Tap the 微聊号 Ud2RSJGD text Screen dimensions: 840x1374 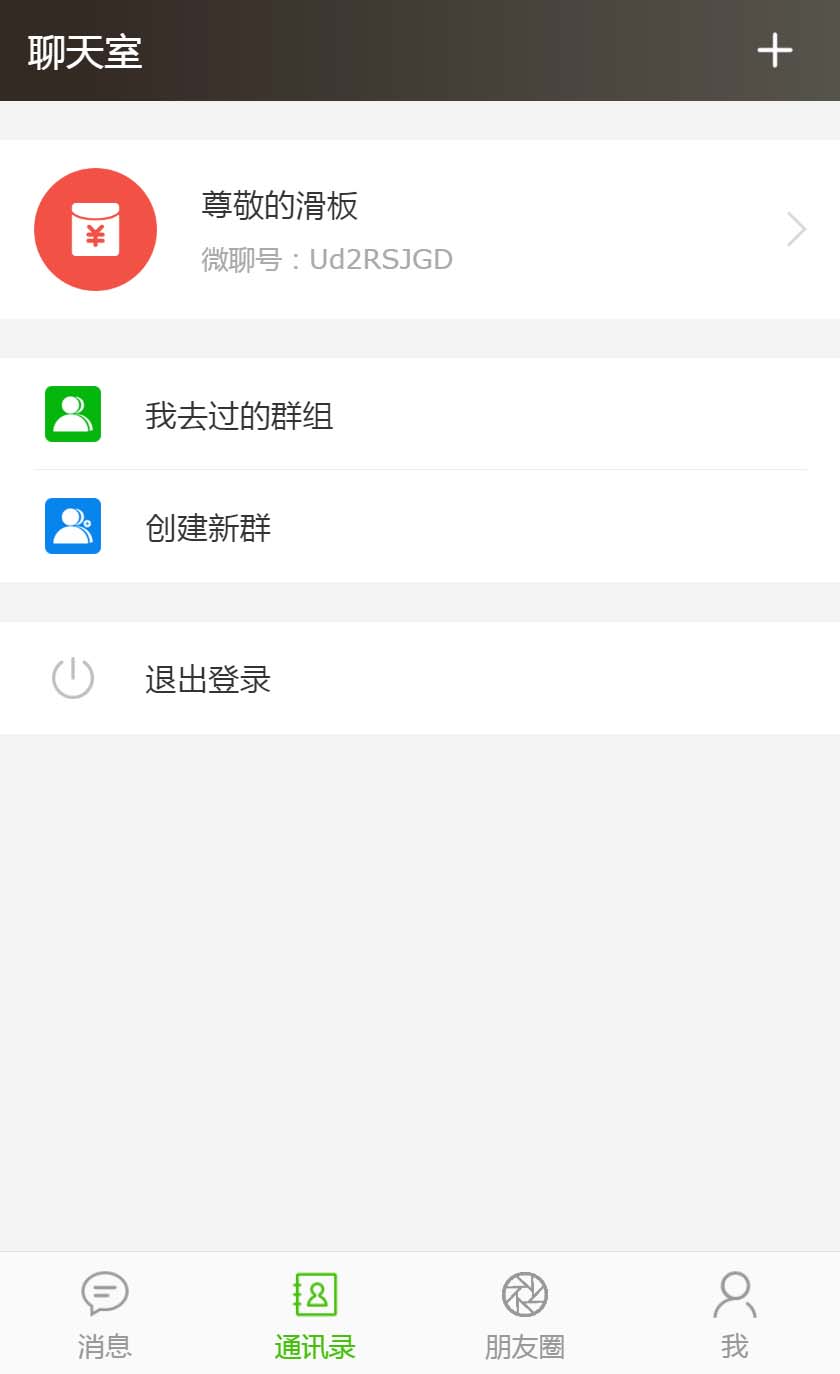pyautogui.click(x=327, y=259)
